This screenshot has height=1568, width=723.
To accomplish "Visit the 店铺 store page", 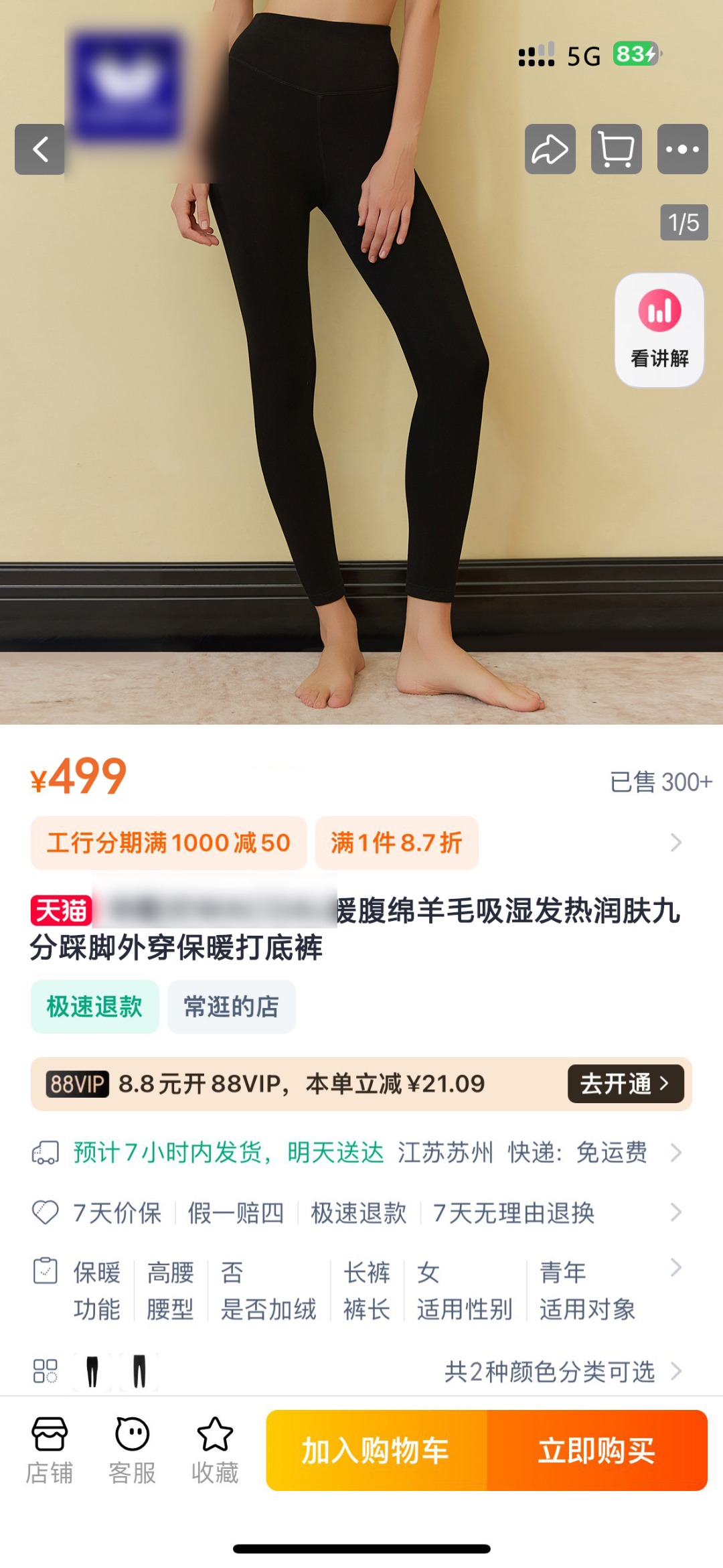I will 50,1451.
